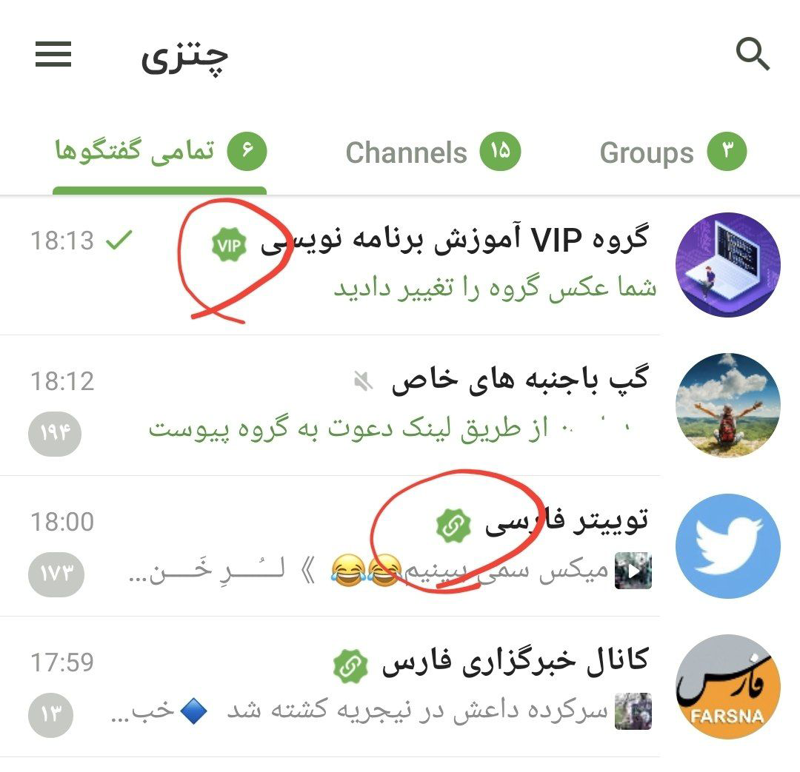Switch to the Groups tab
Image resolution: width=800 pixels, height=772 pixels.
(672, 152)
